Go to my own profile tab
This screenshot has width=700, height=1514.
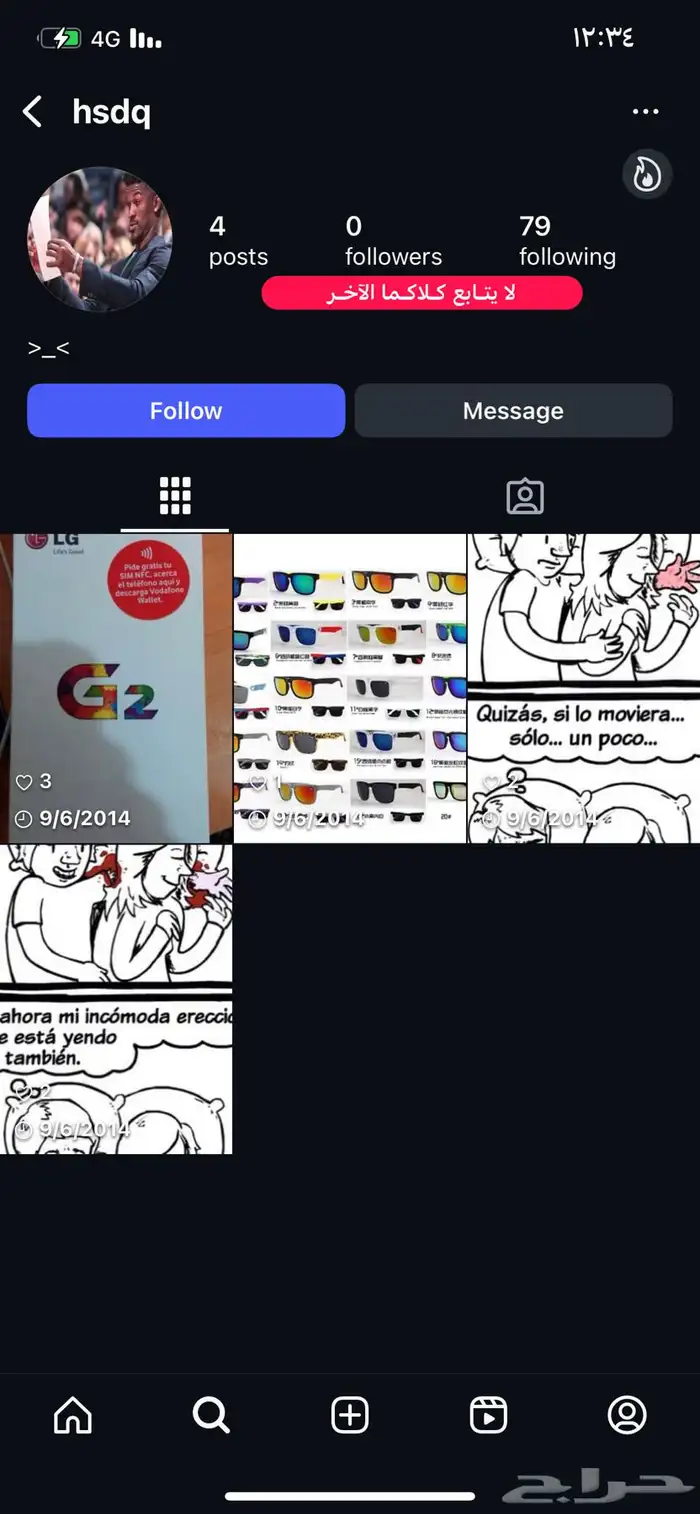tap(627, 1415)
